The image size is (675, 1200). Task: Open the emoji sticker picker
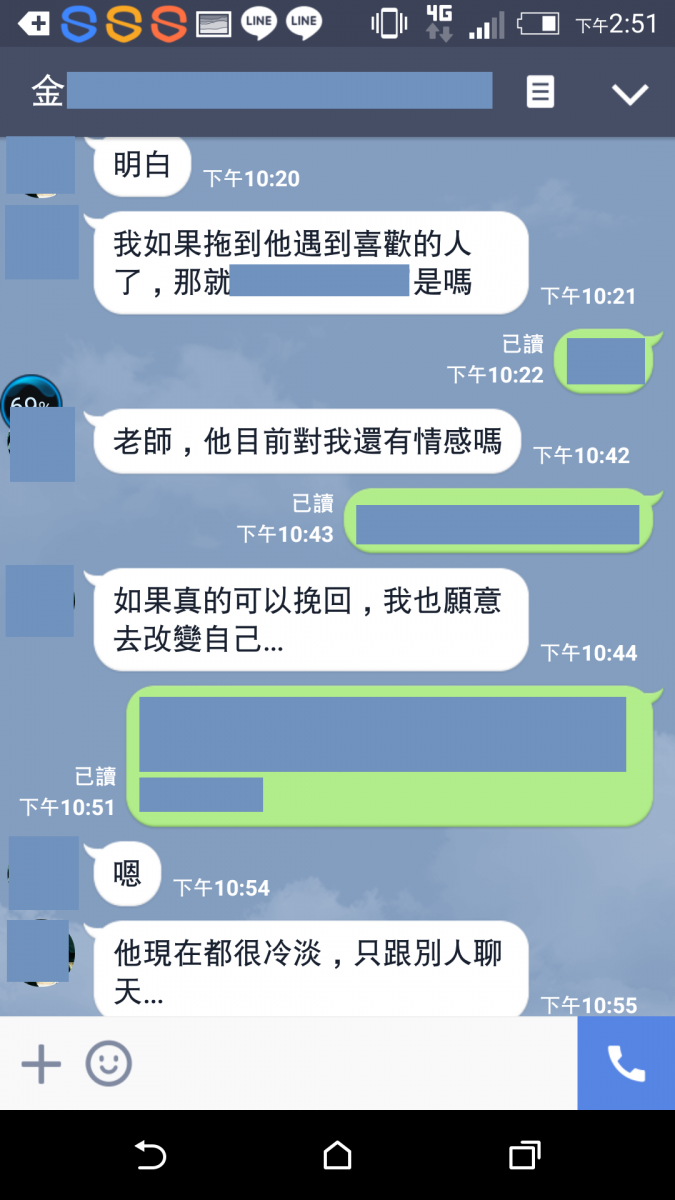pos(108,1064)
